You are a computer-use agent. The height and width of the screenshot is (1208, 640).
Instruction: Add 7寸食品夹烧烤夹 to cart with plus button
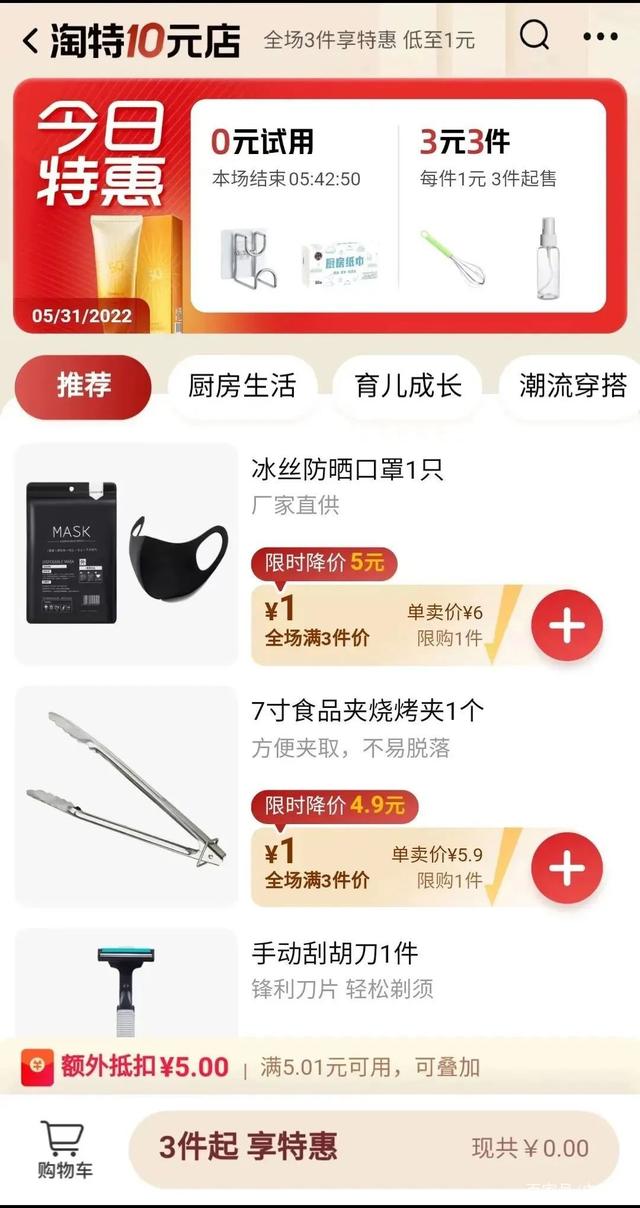[567, 867]
